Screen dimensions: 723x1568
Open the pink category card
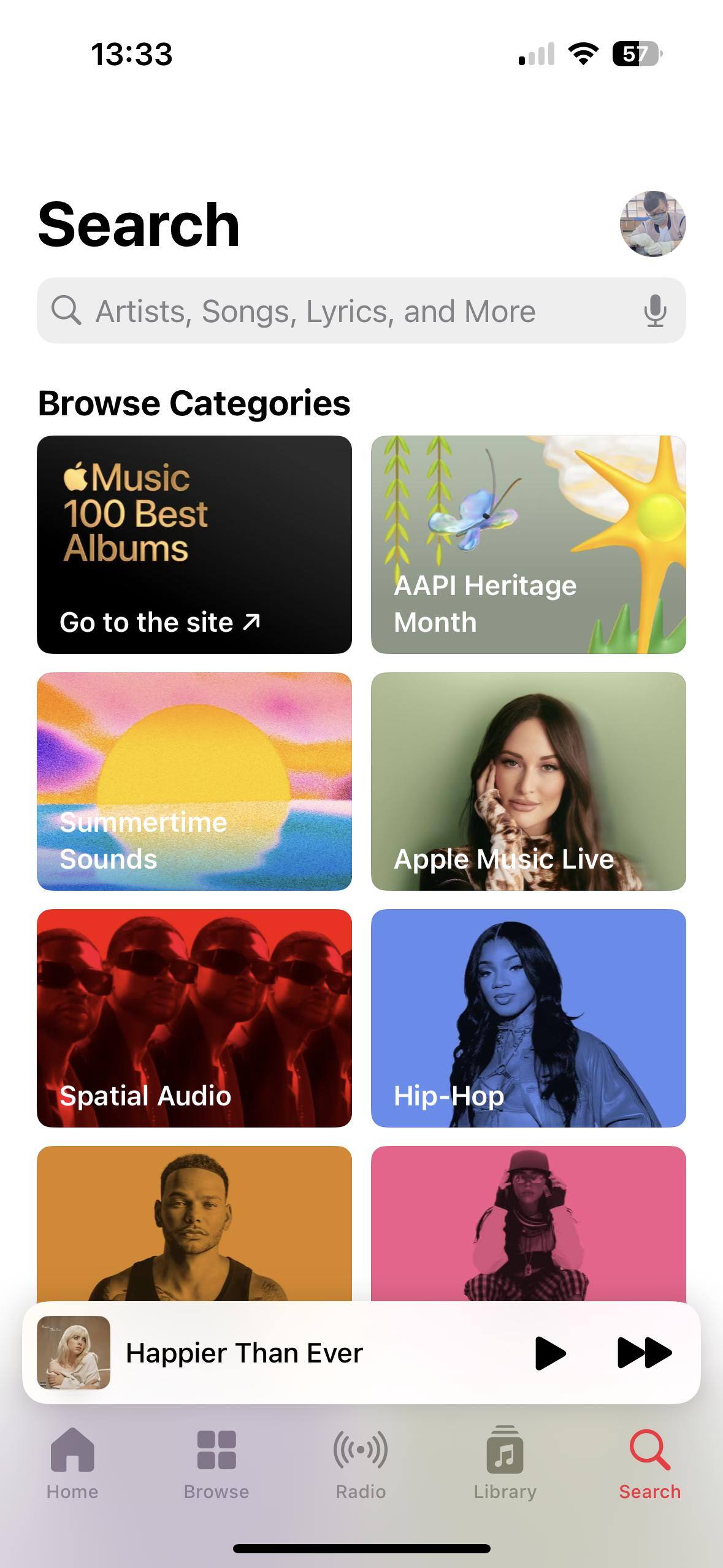click(x=528, y=1223)
